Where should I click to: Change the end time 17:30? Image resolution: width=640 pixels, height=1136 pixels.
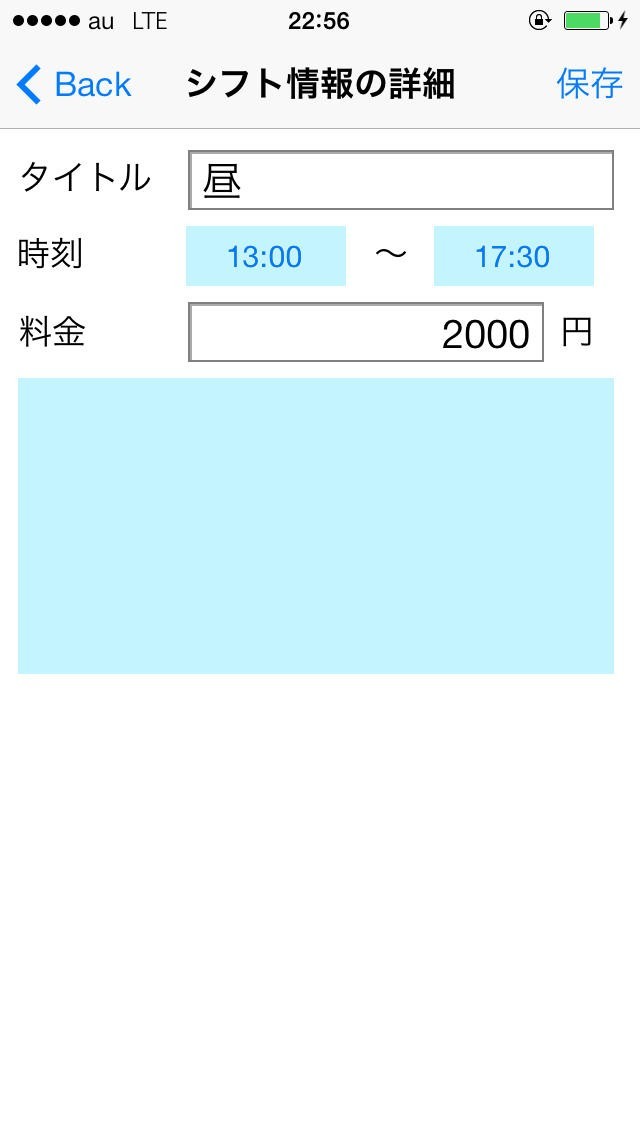point(513,256)
